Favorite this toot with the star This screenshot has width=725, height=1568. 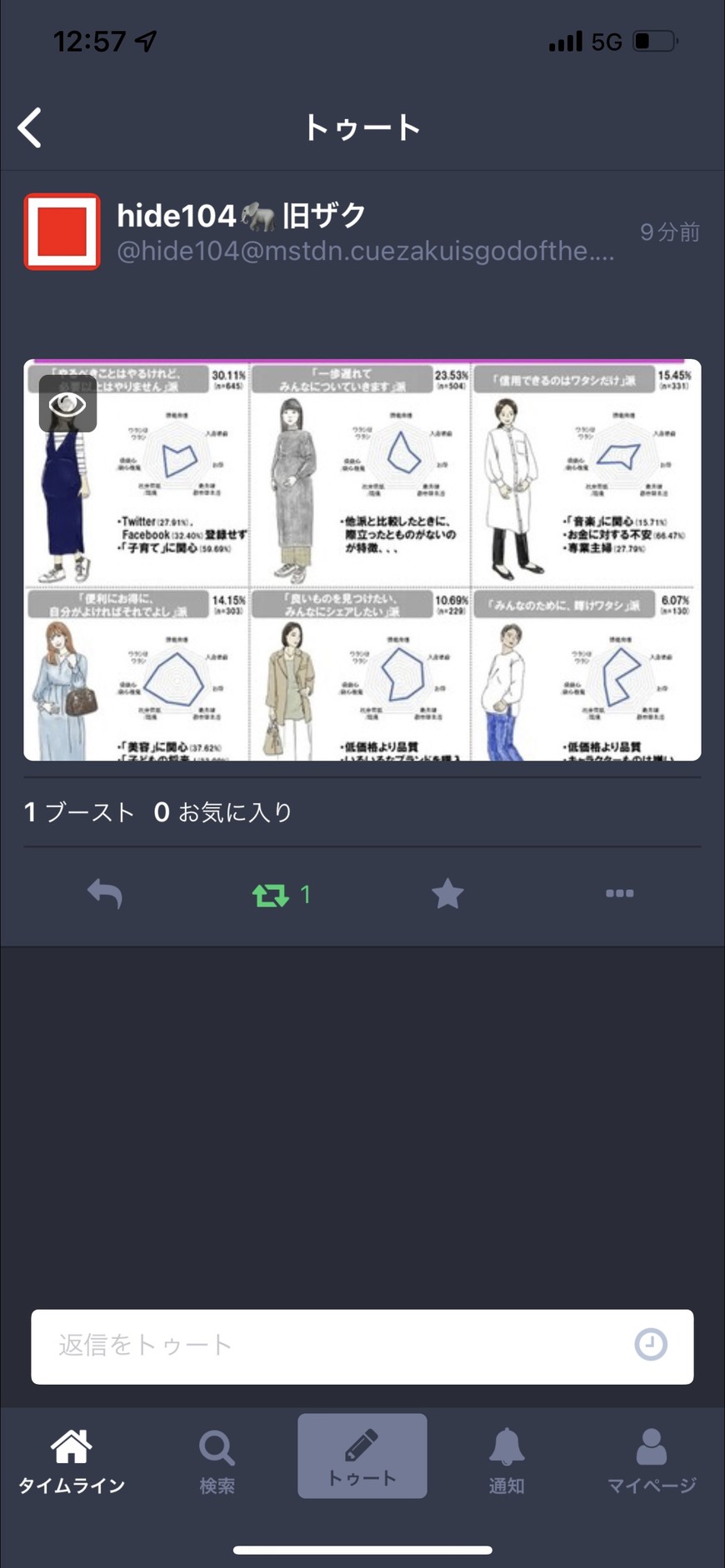447,894
